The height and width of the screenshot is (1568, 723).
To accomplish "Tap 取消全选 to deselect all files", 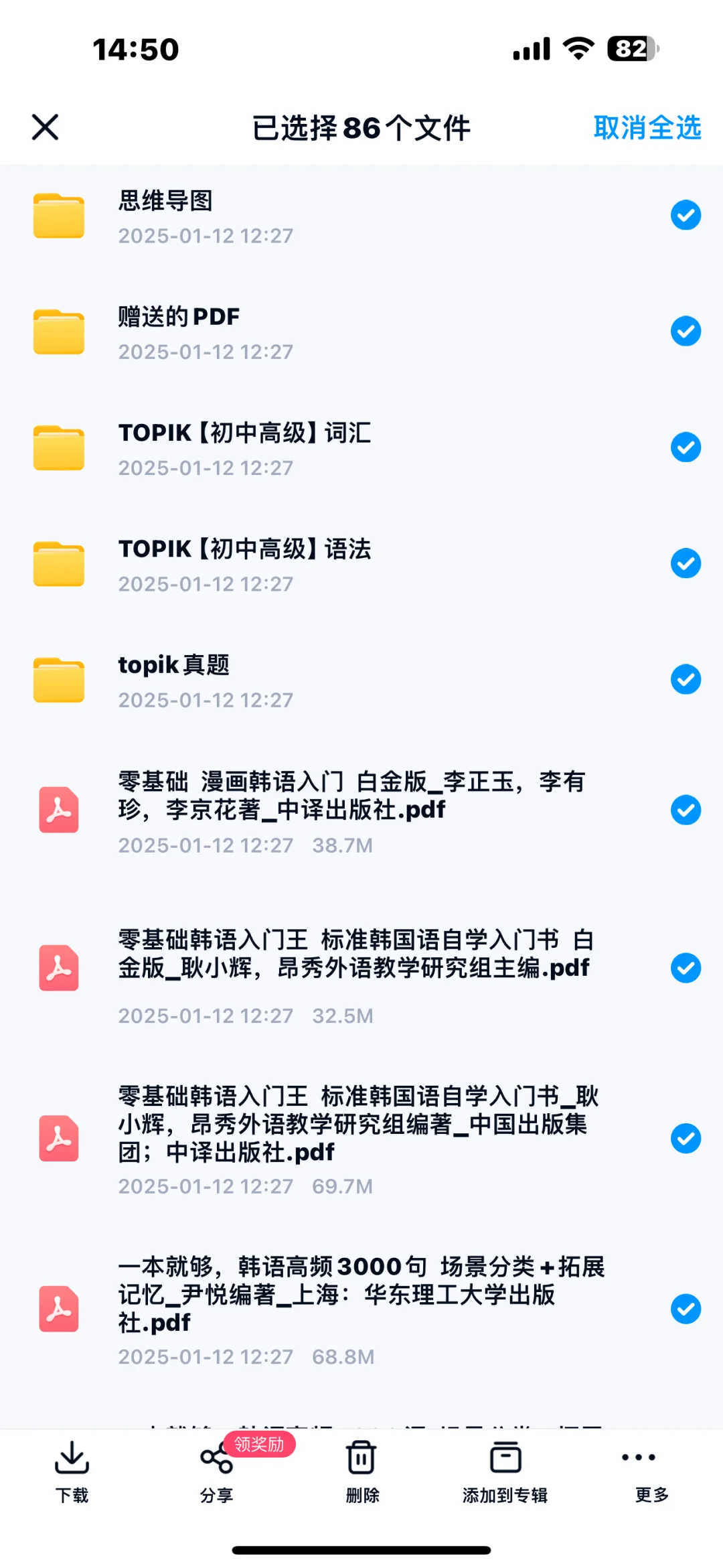I will coord(647,127).
